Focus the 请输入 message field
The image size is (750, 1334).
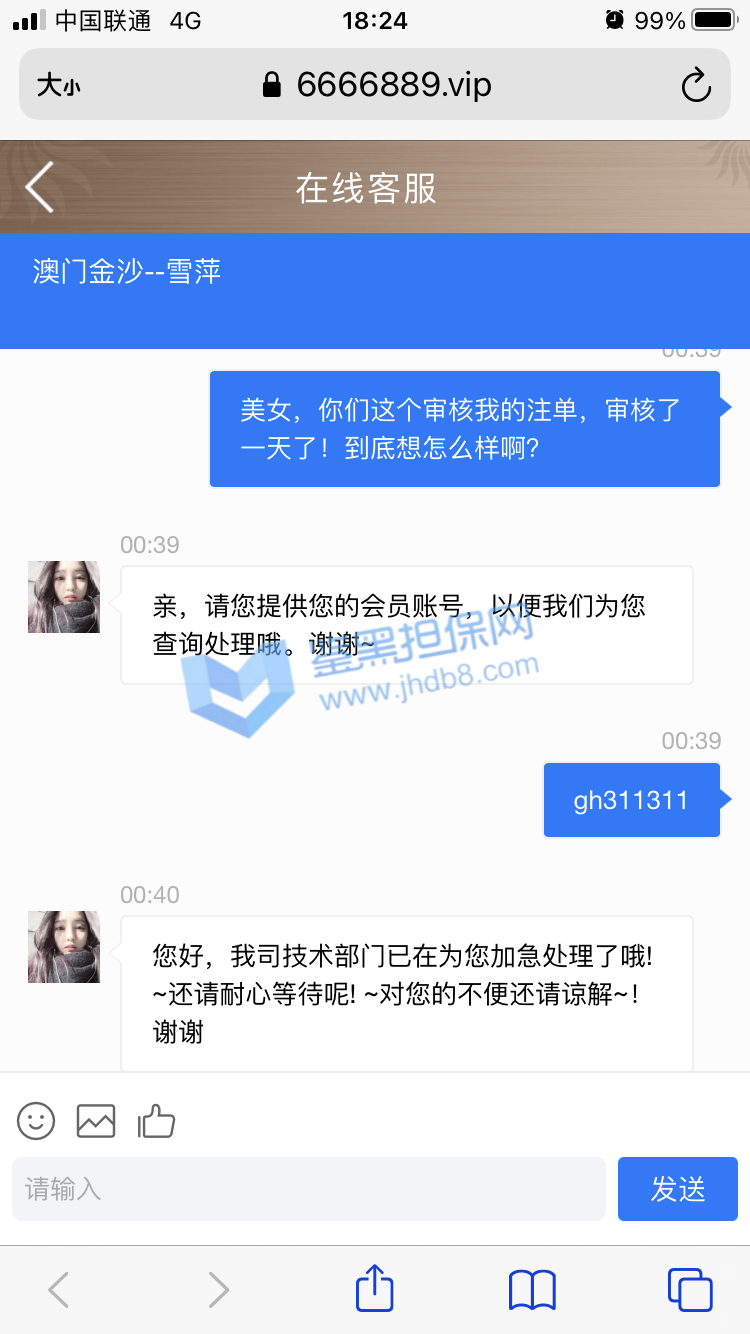(x=308, y=1189)
